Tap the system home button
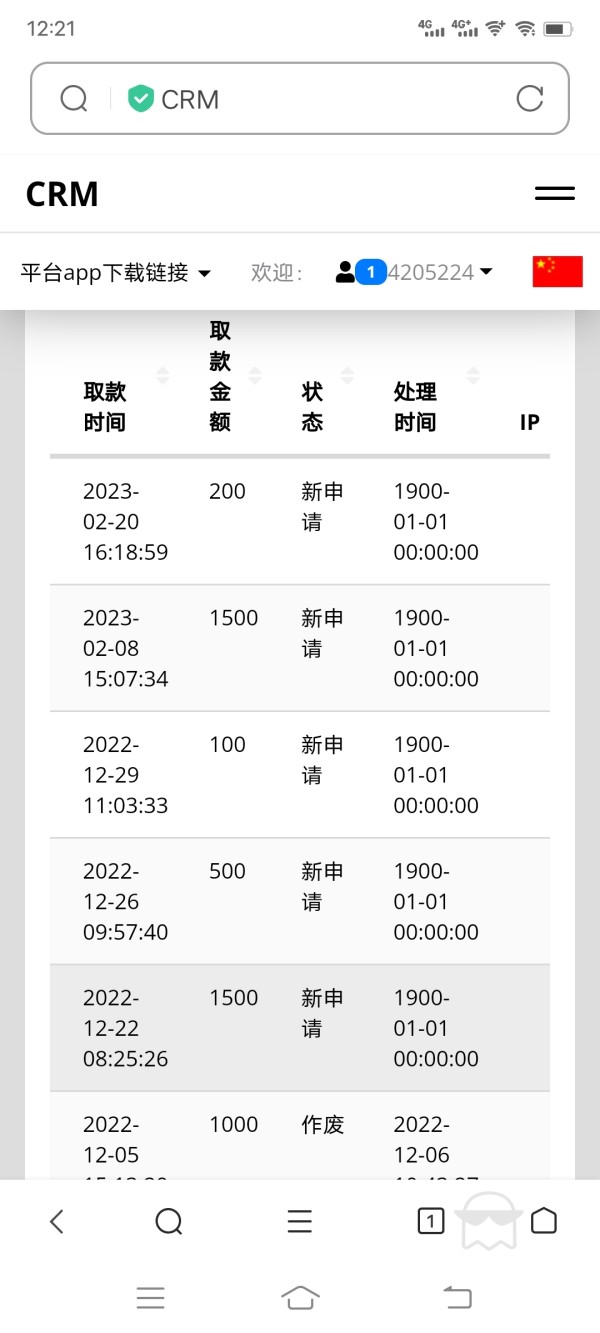Image resolution: width=600 pixels, height=1333 pixels. point(300,1298)
